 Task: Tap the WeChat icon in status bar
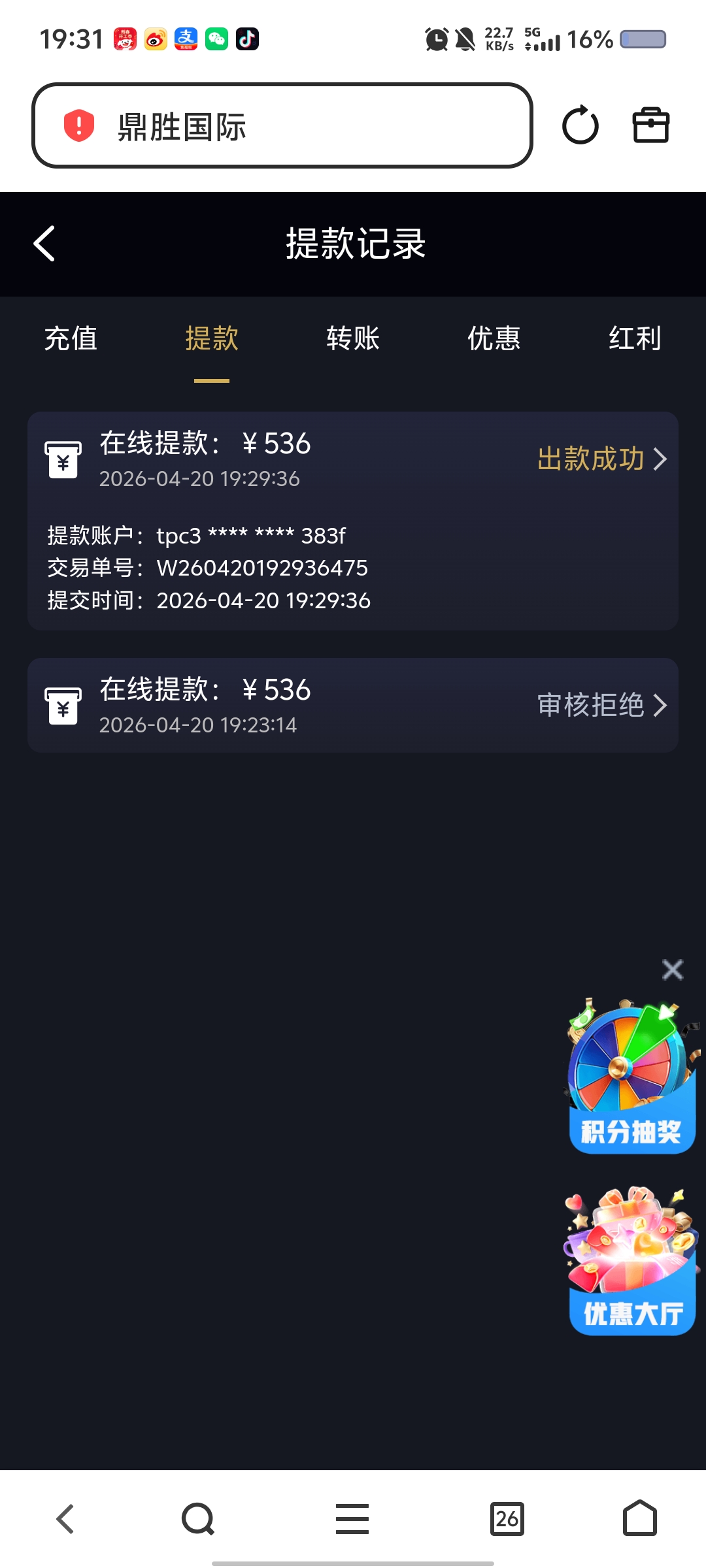click(218, 39)
